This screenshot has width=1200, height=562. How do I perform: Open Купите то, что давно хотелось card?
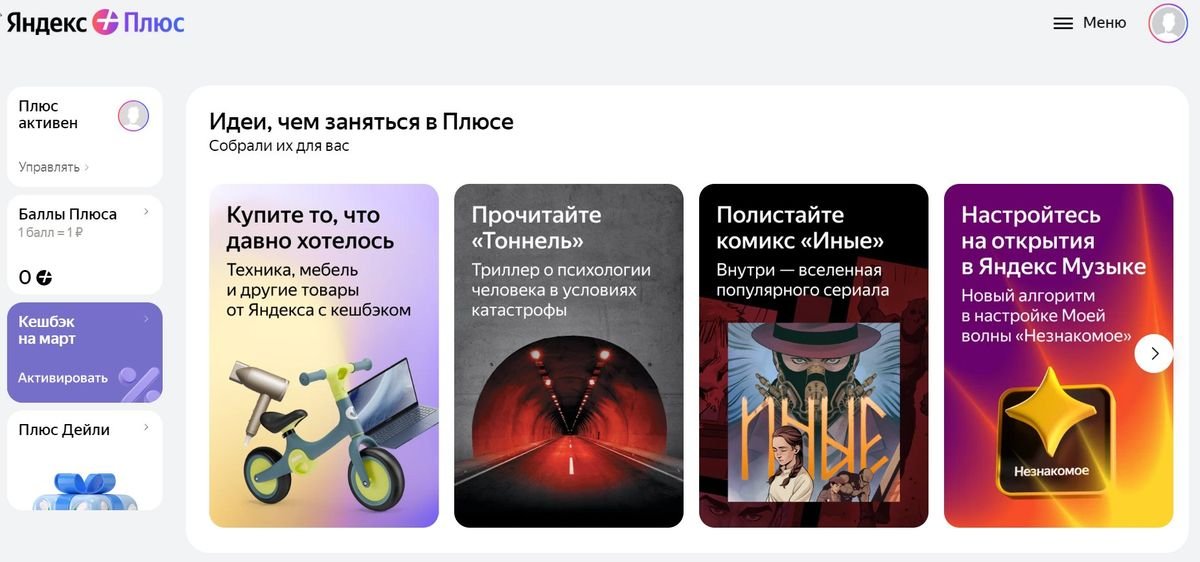[323, 355]
